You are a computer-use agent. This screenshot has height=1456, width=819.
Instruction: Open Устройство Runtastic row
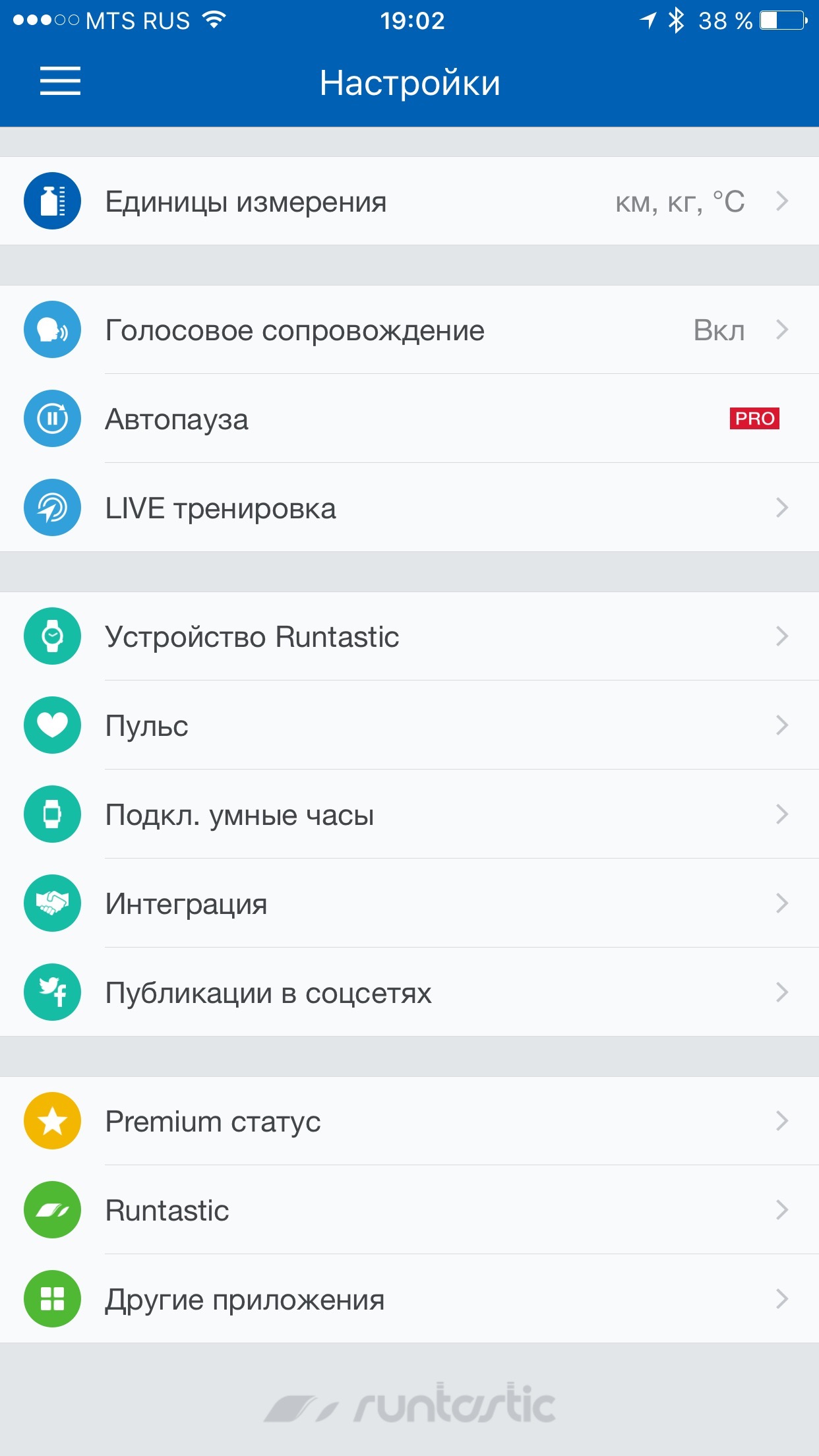409,636
